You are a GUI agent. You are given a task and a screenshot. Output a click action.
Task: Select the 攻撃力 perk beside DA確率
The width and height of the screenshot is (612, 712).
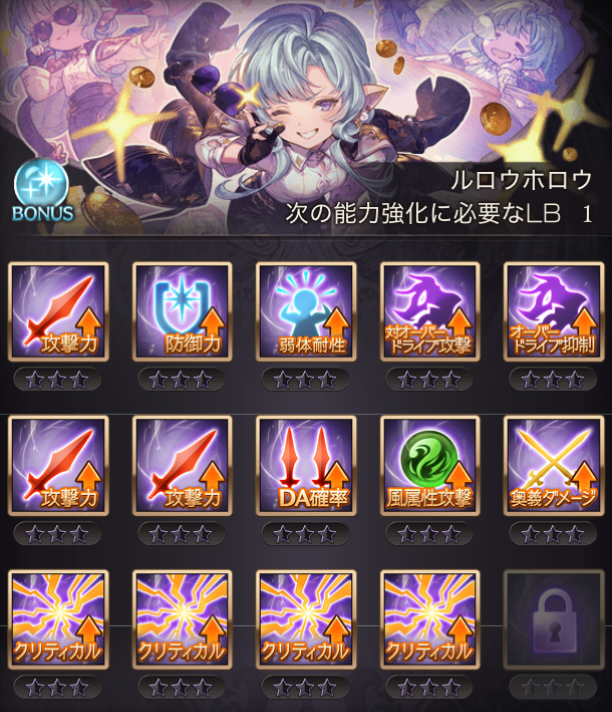click(182, 465)
